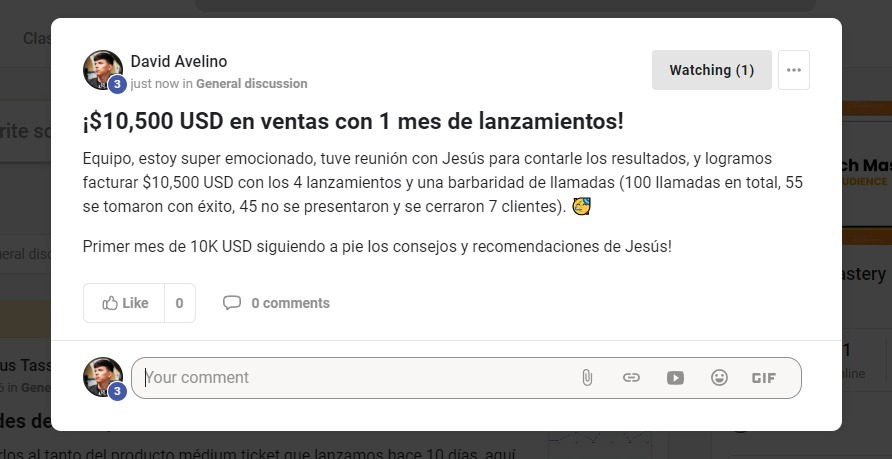This screenshot has height=459, width=892.
Task: Like David Avelino's post
Action: click(x=124, y=303)
